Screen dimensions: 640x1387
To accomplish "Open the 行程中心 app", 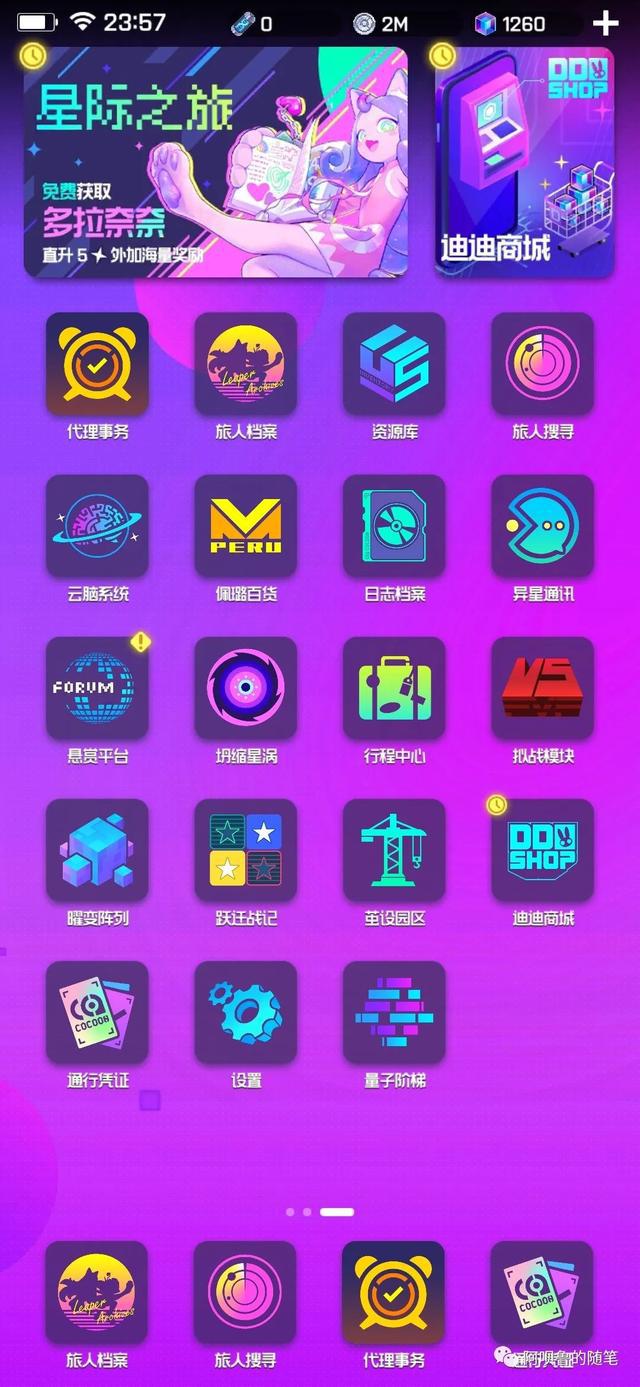I will tap(394, 688).
